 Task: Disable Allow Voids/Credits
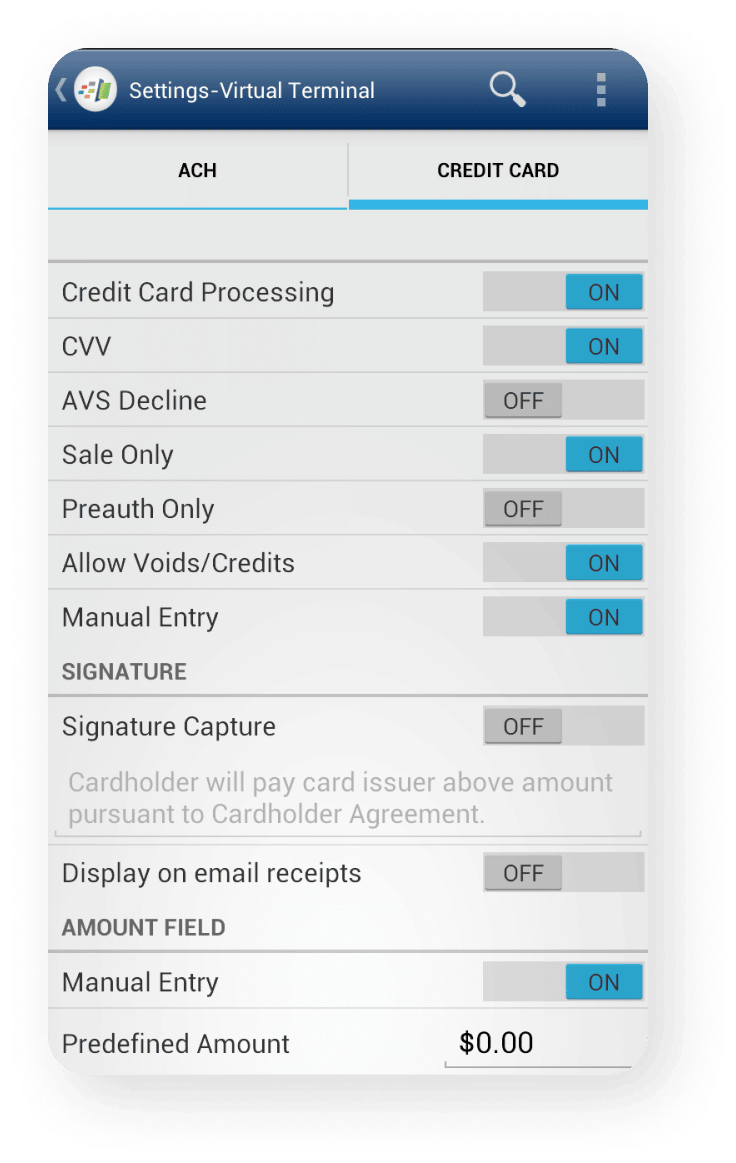coord(563,563)
